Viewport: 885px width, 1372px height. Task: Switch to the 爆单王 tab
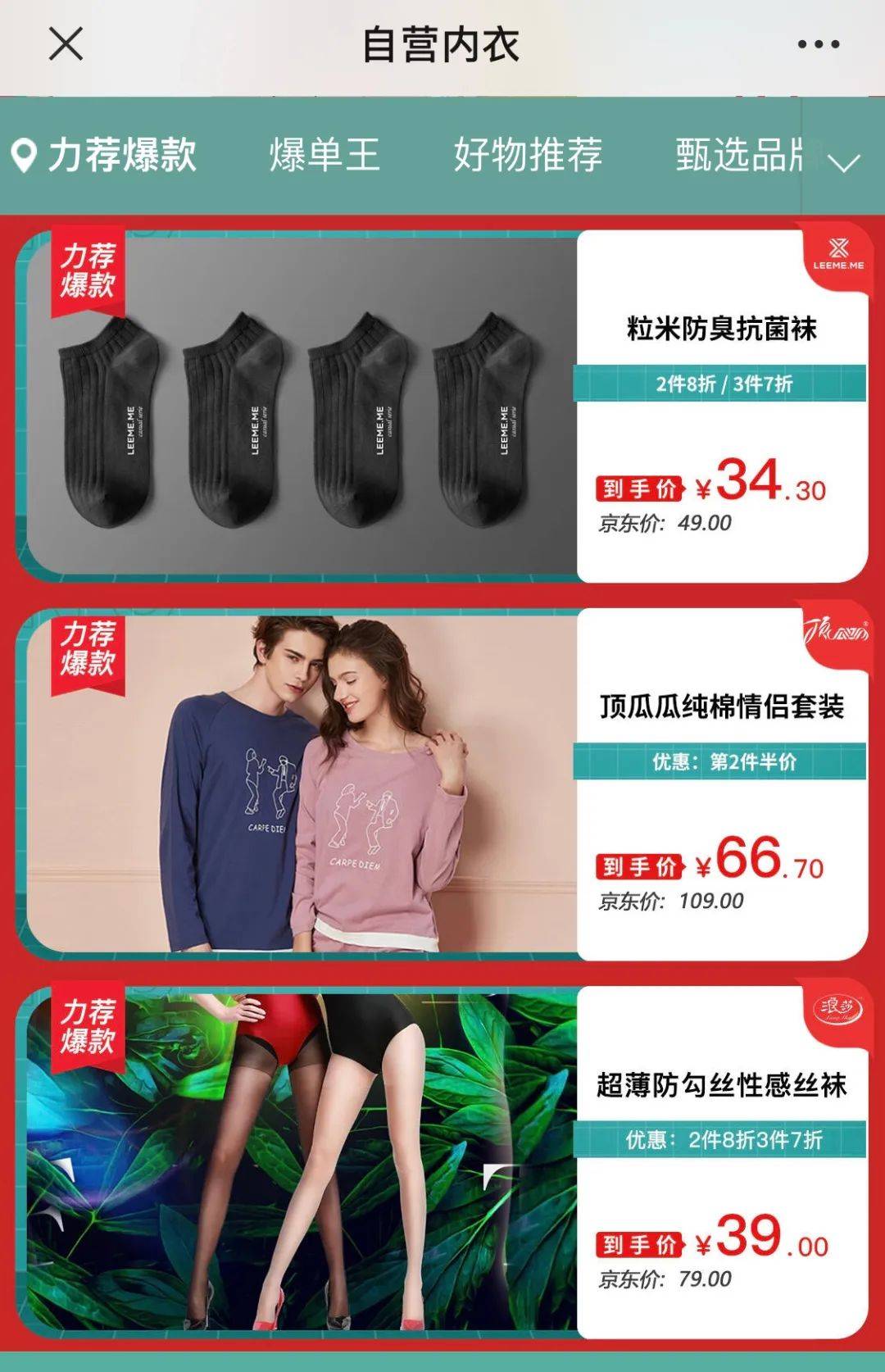click(324, 155)
